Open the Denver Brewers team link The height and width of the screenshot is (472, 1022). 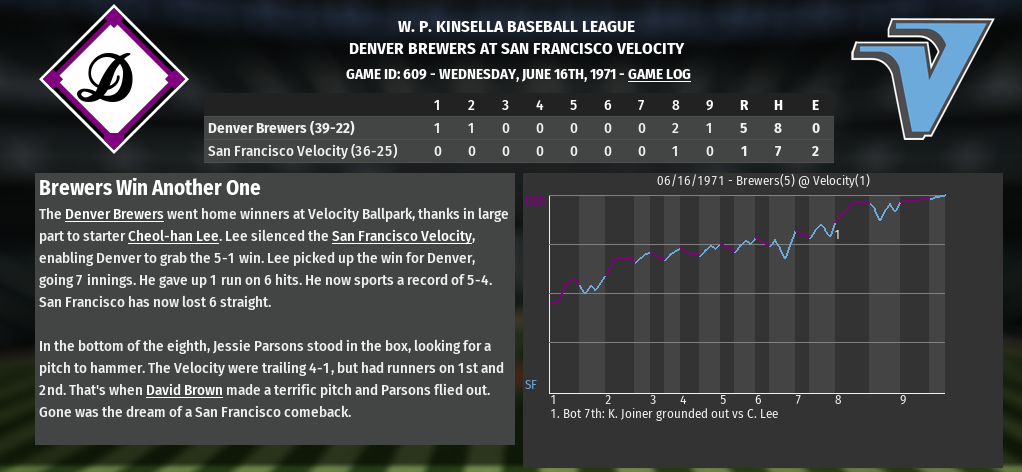coord(114,214)
